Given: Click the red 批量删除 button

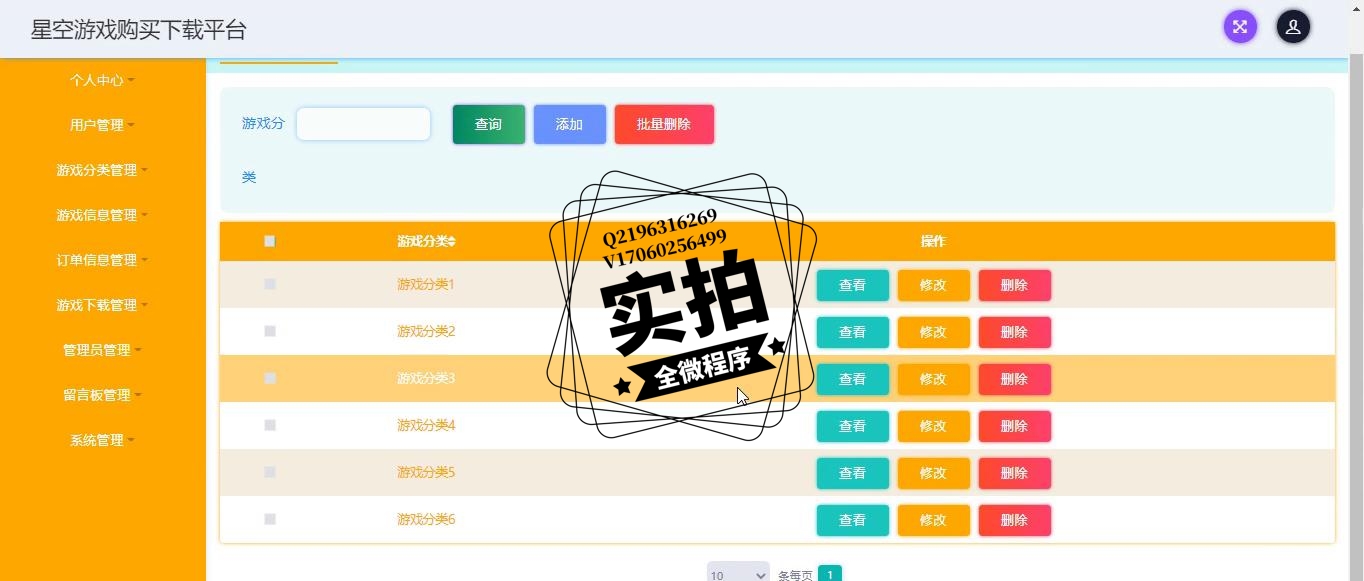Looking at the screenshot, I should [x=664, y=125].
